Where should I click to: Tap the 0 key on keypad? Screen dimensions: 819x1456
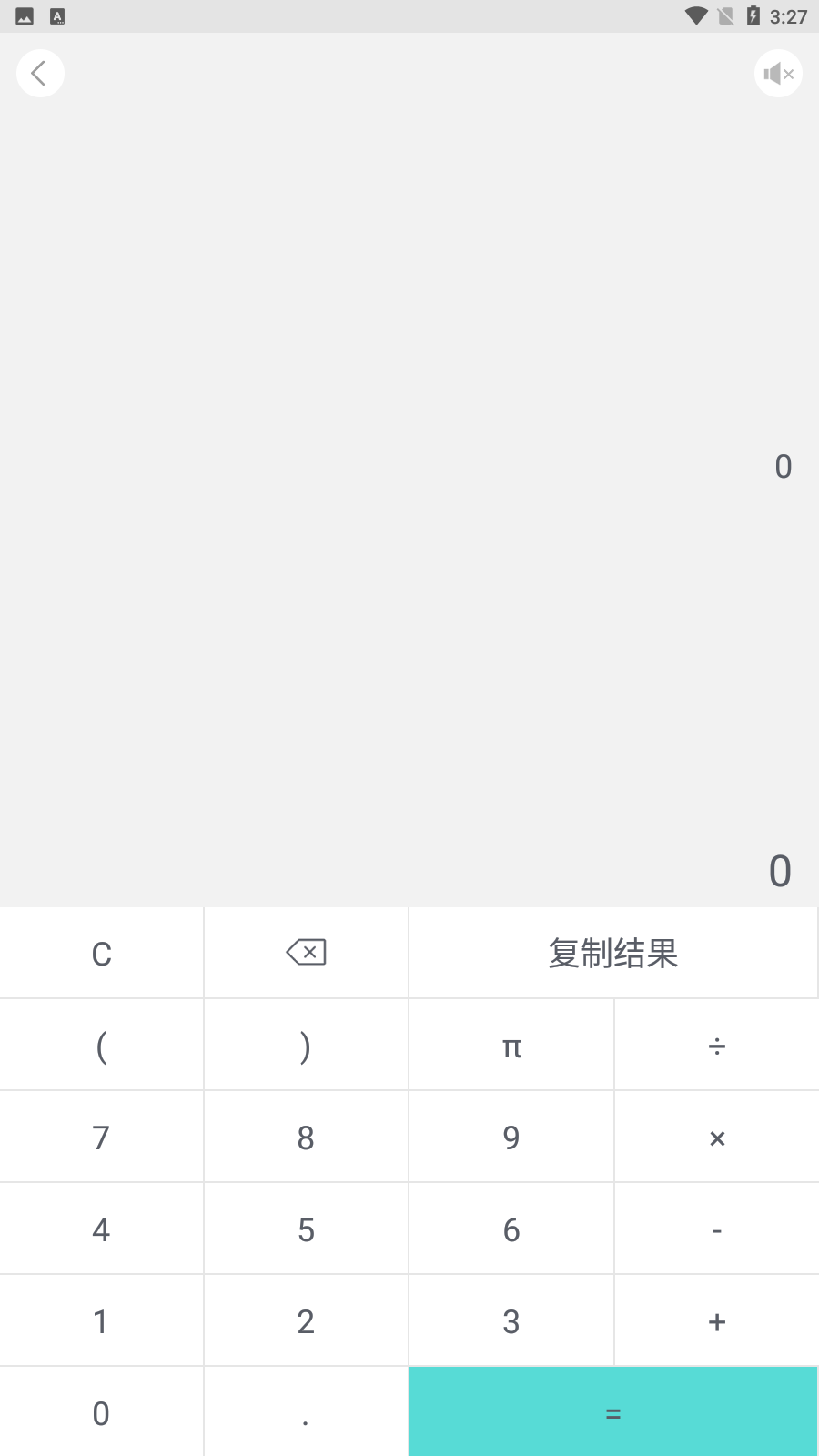point(101,1412)
